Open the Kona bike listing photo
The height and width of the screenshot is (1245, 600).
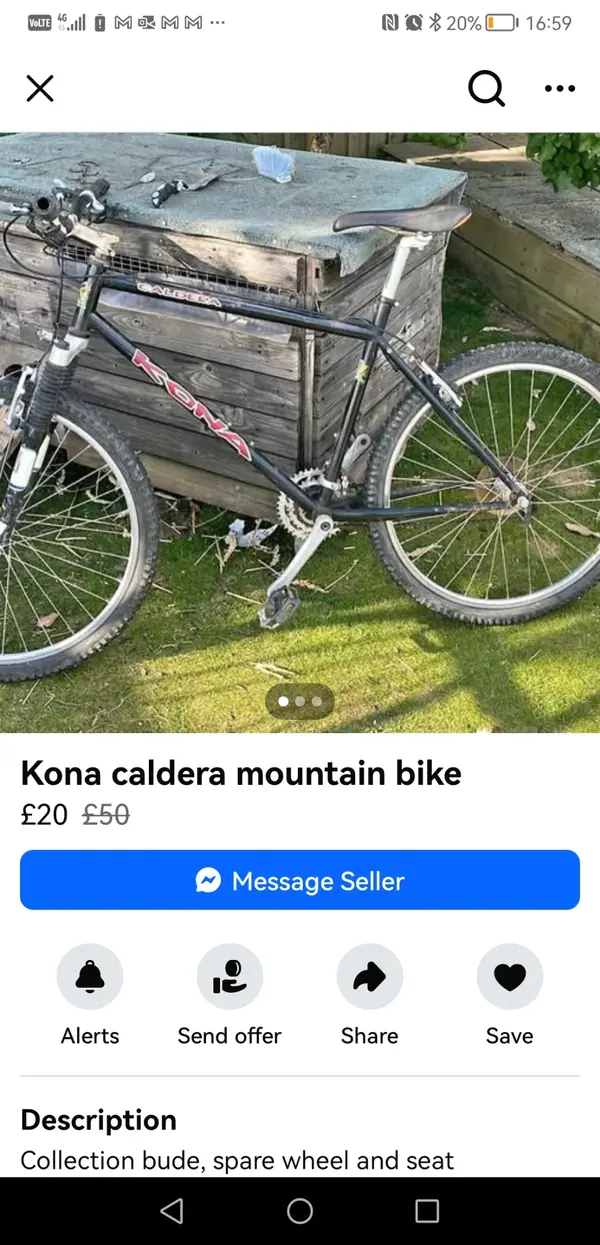(300, 430)
